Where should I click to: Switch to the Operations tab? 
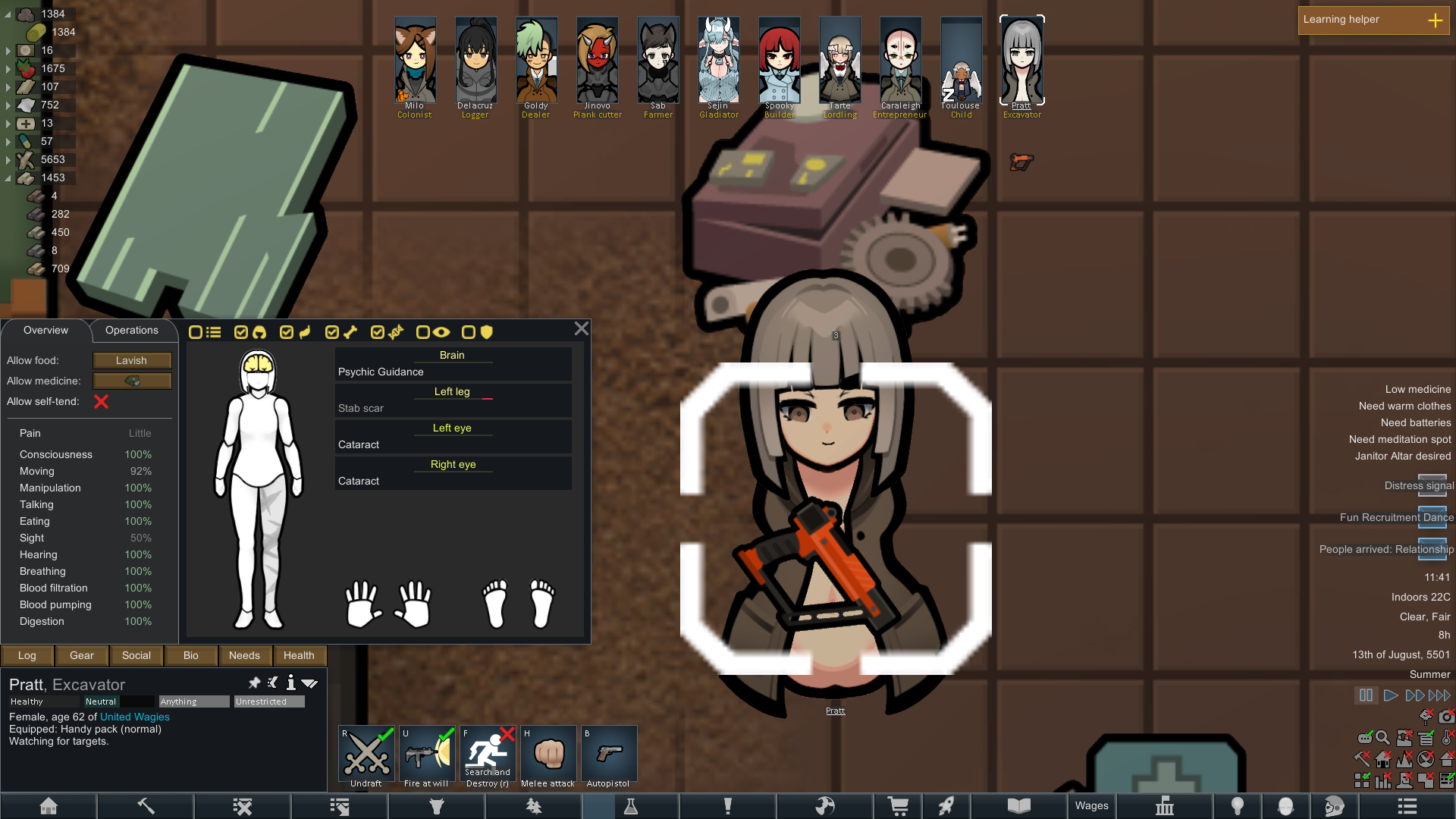[x=132, y=331]
